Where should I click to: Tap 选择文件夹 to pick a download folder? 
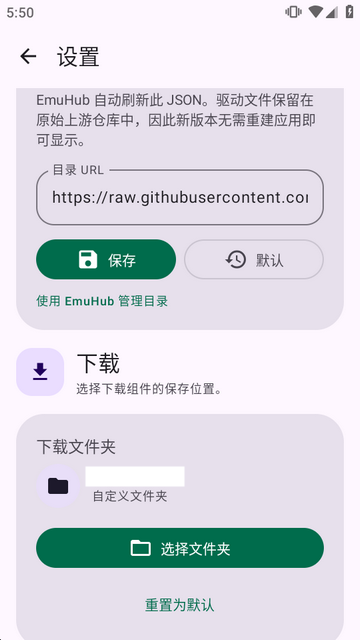pyautogui.click(x=180, y=548)
